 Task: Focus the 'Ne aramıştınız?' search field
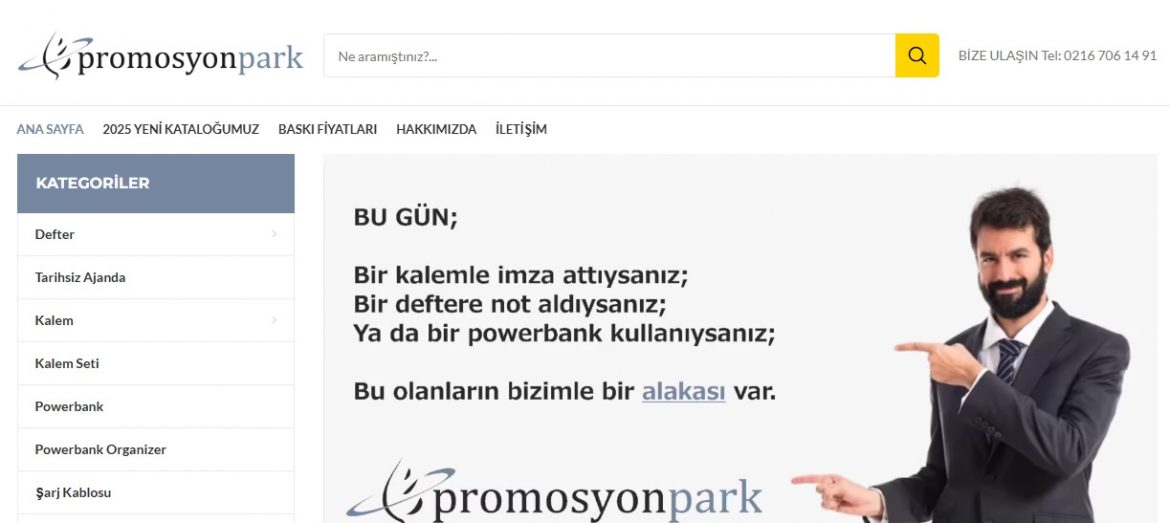point(608,56)
